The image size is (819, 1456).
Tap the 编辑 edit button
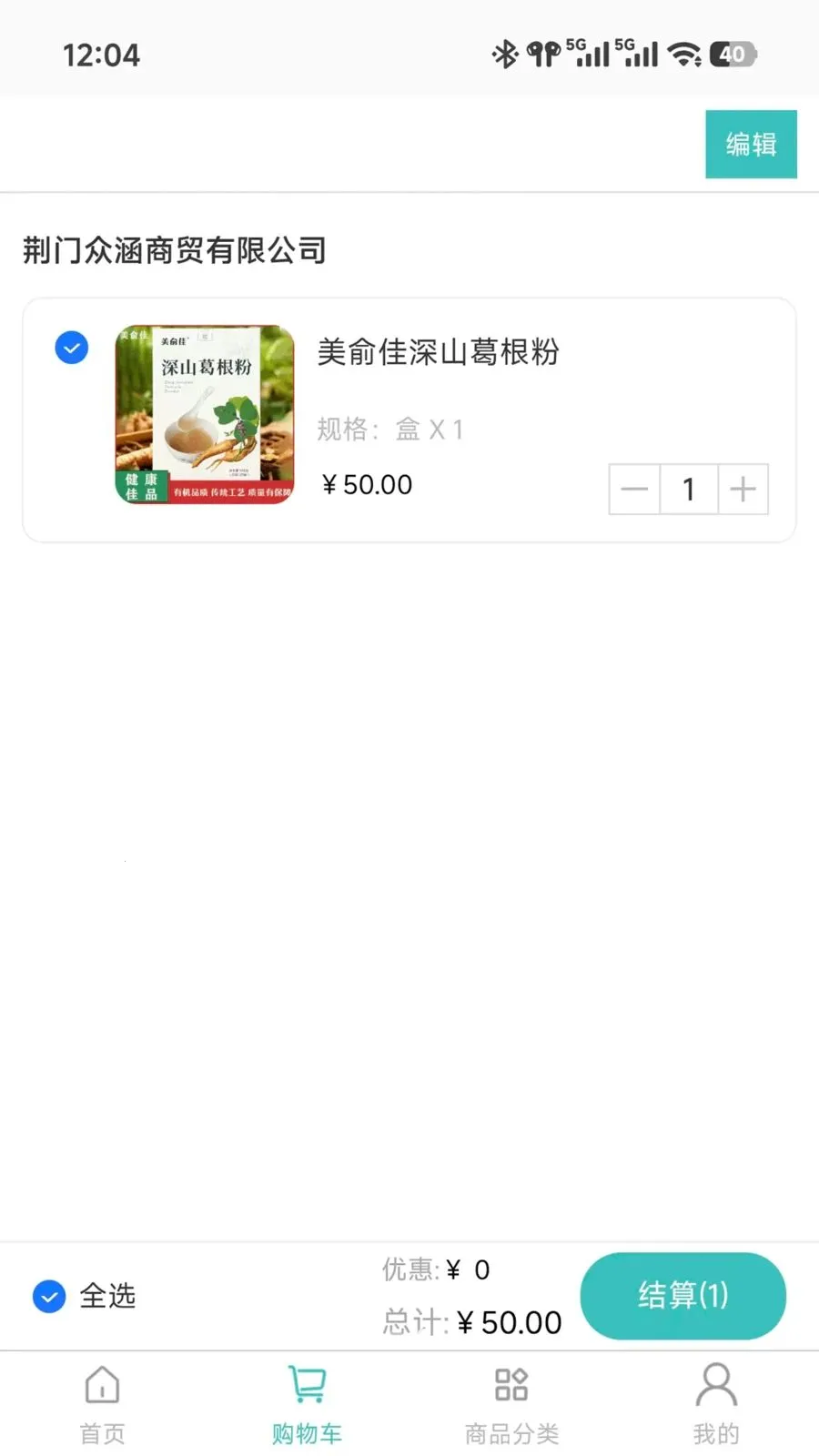pos(751,144)
